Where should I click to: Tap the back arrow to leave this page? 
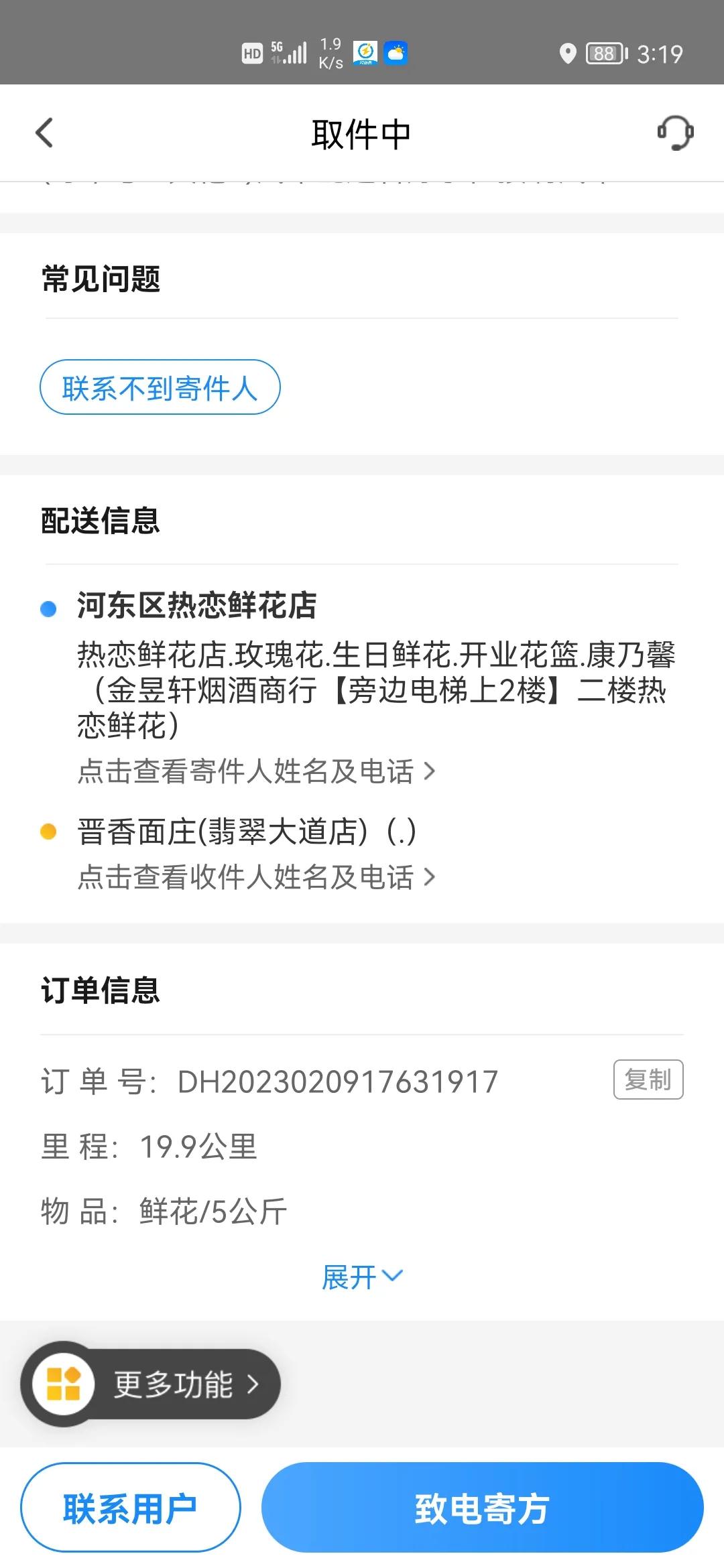tap(44, 133)
